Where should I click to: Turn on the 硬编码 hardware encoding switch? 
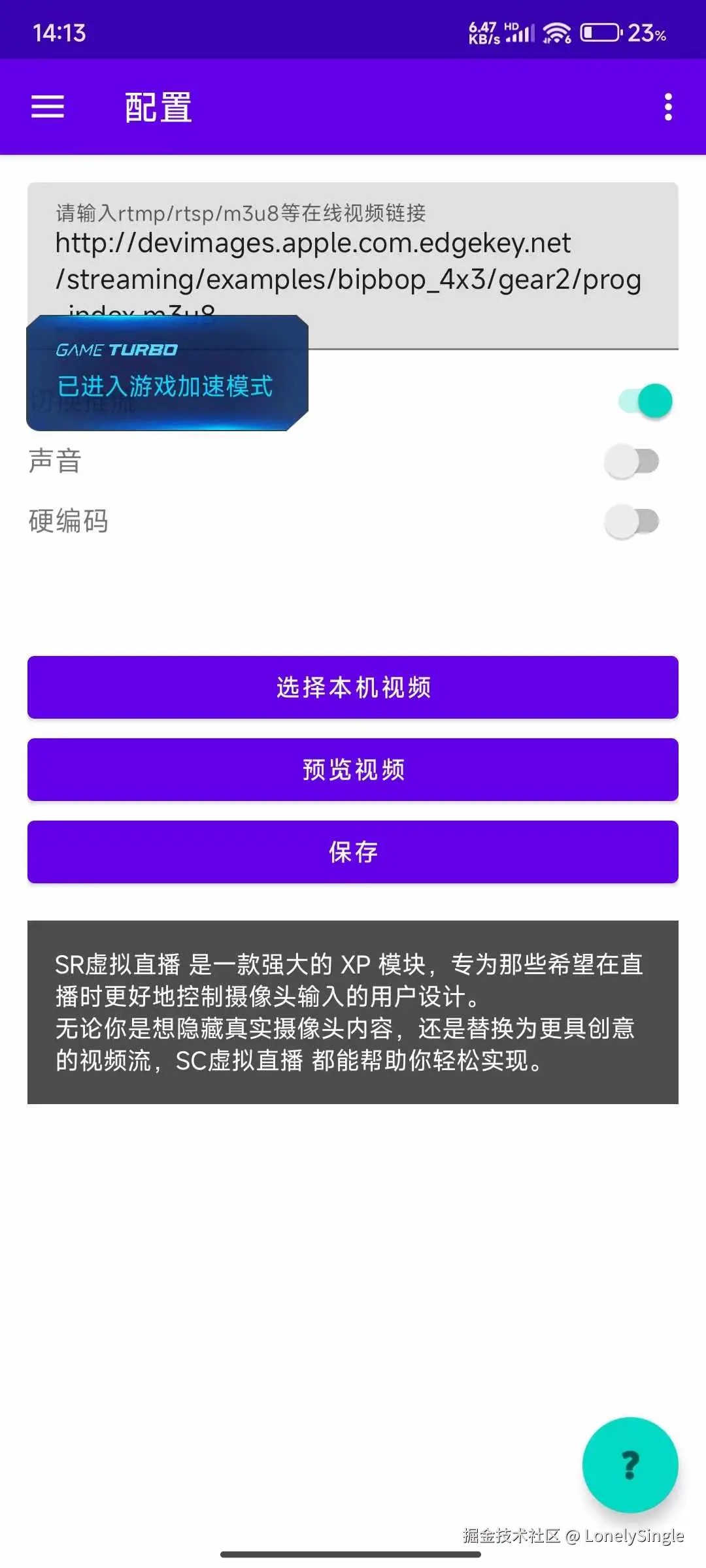click(631, 521)
